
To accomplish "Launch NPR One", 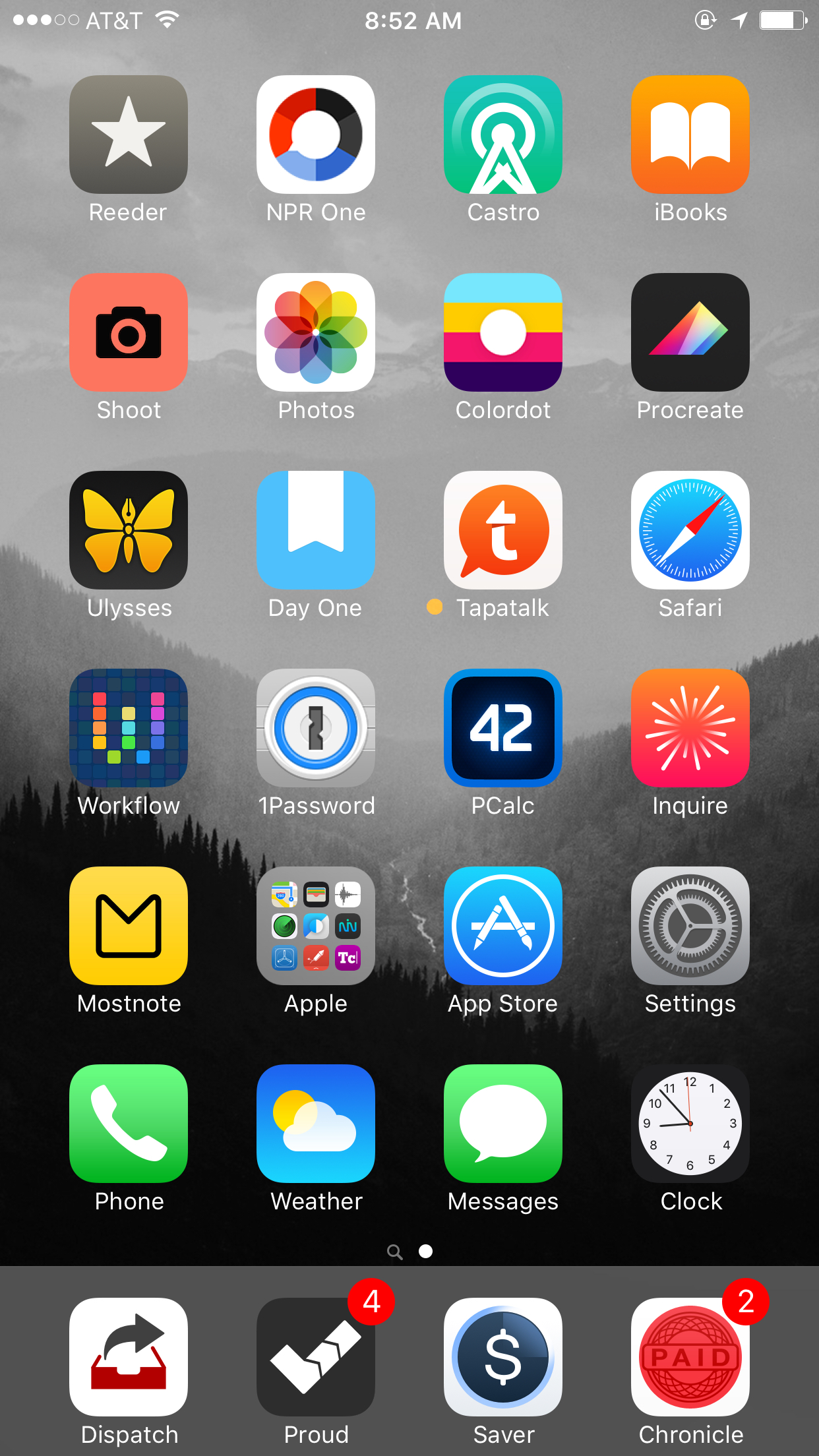I will (316, 135).
